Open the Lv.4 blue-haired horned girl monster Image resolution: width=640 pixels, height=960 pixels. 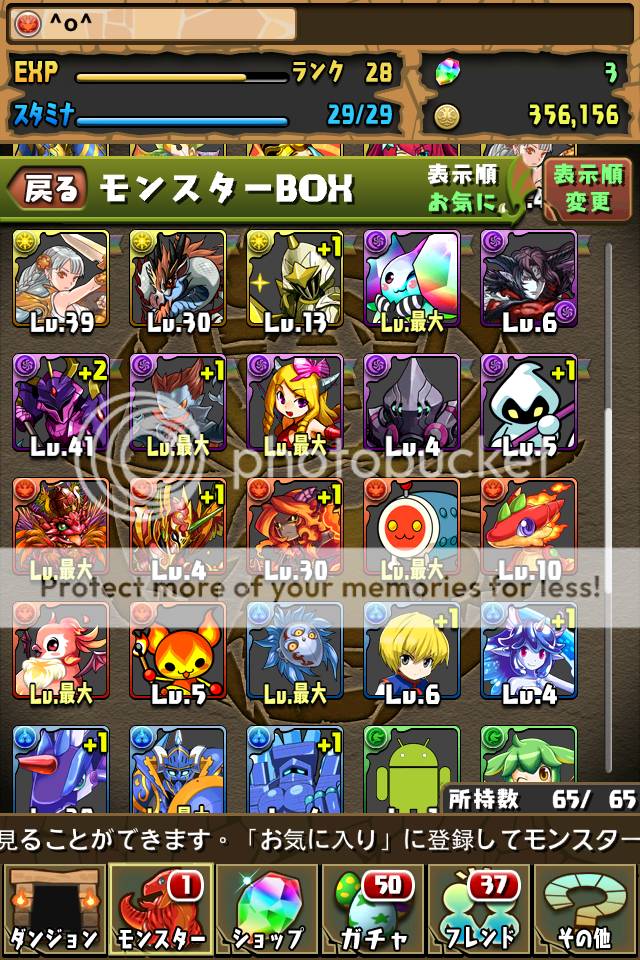click(529, 650)
